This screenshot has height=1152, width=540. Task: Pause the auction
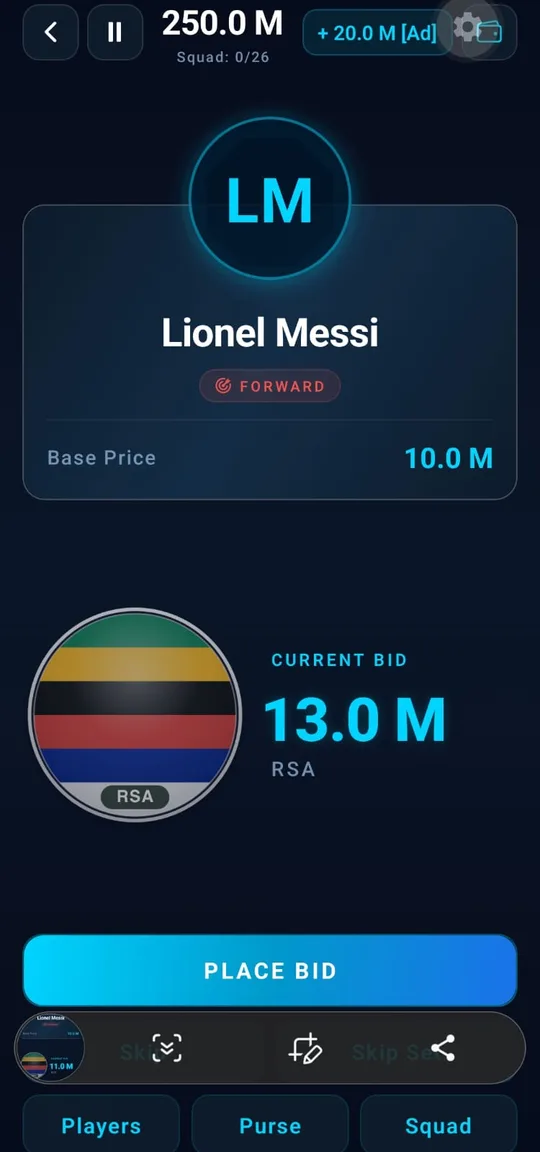point(115,32)
